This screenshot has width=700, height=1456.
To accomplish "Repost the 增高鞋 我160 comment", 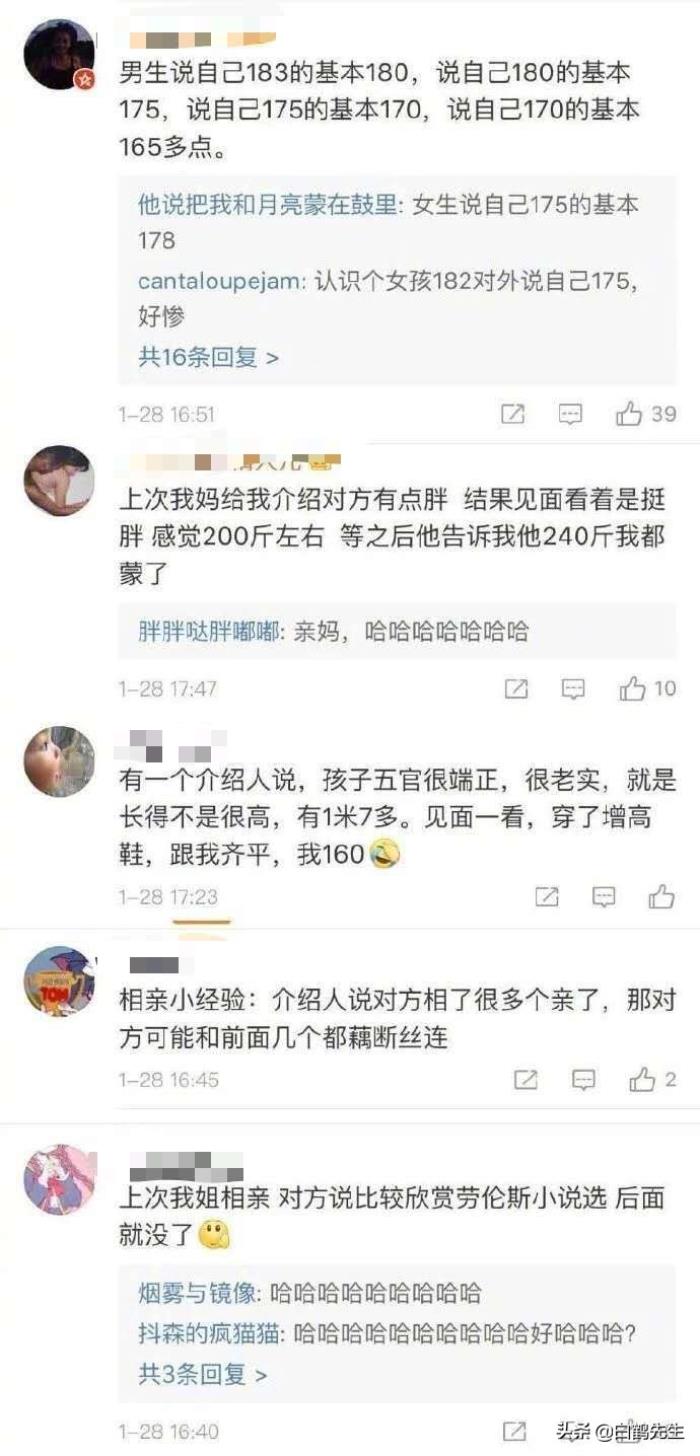I will point(546,897).
